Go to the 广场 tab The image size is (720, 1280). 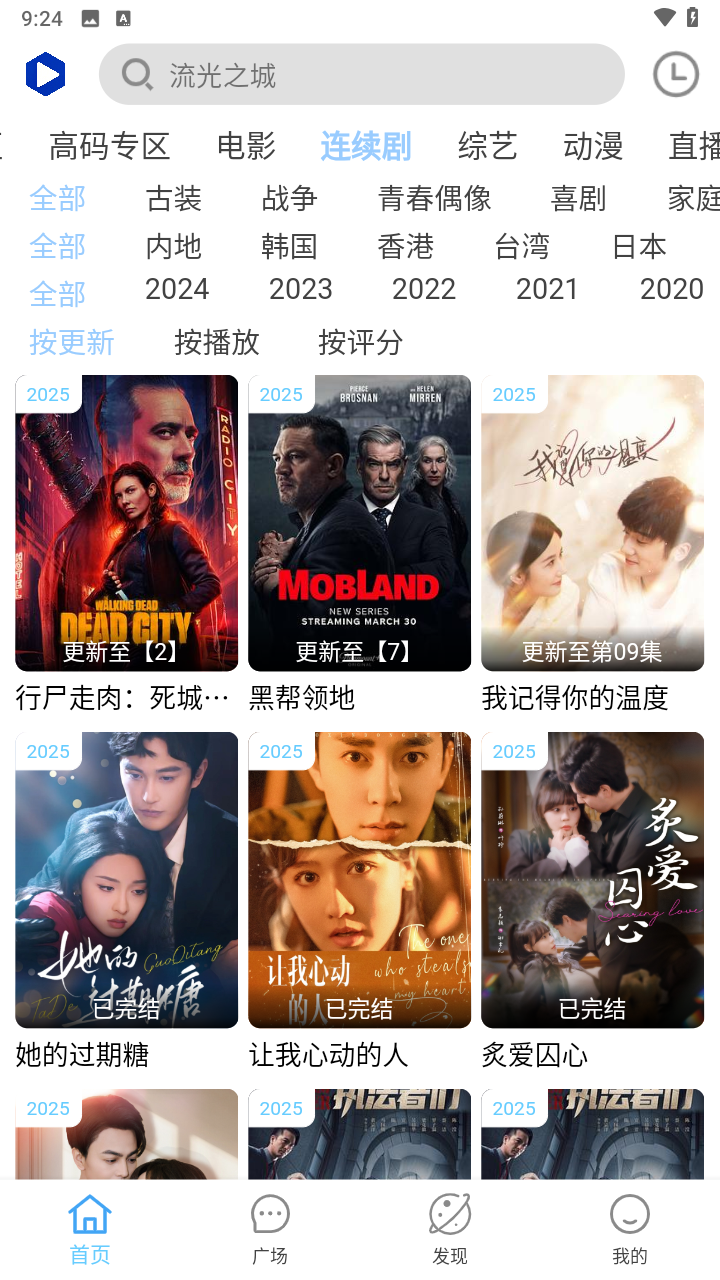click(270, 1229)
